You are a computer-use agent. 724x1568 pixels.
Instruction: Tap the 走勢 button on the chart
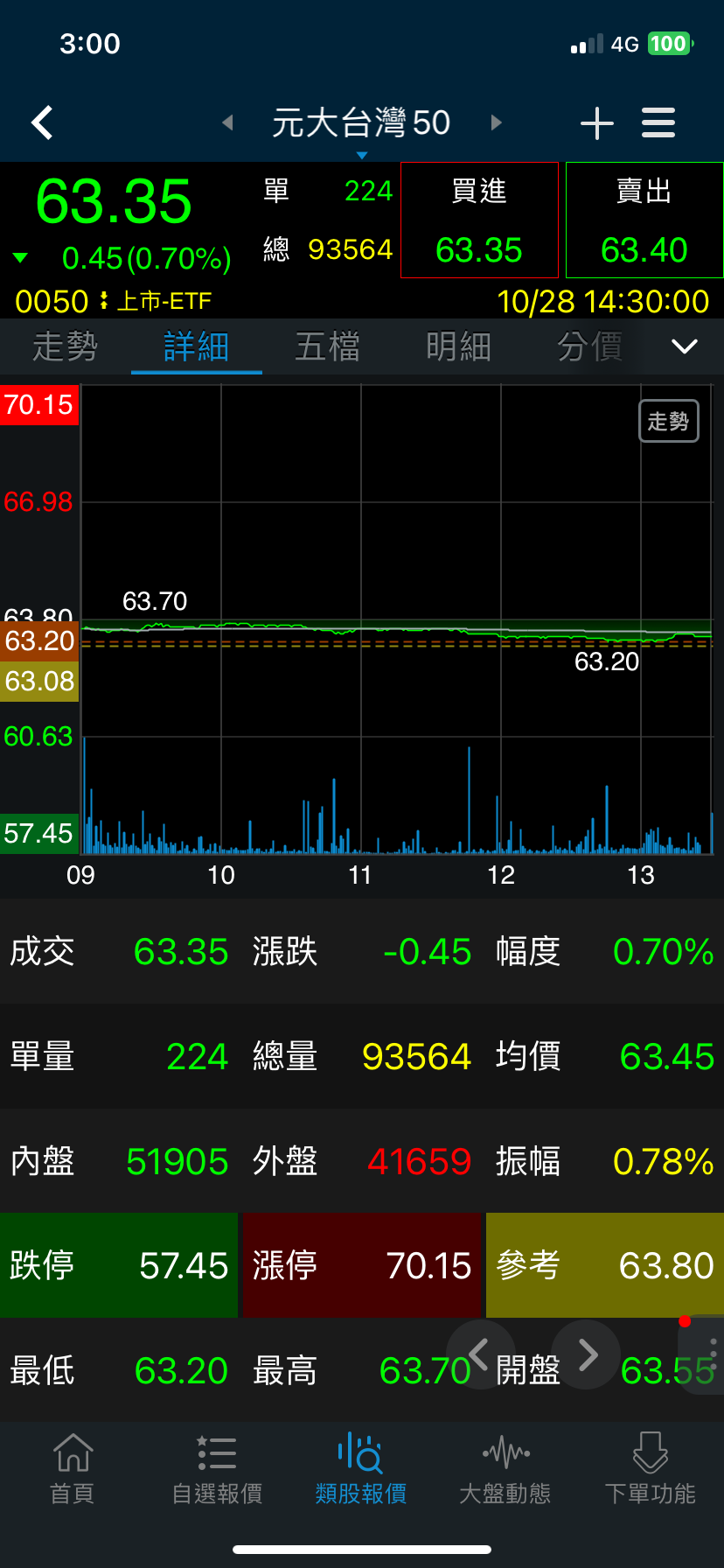(669, 421)
